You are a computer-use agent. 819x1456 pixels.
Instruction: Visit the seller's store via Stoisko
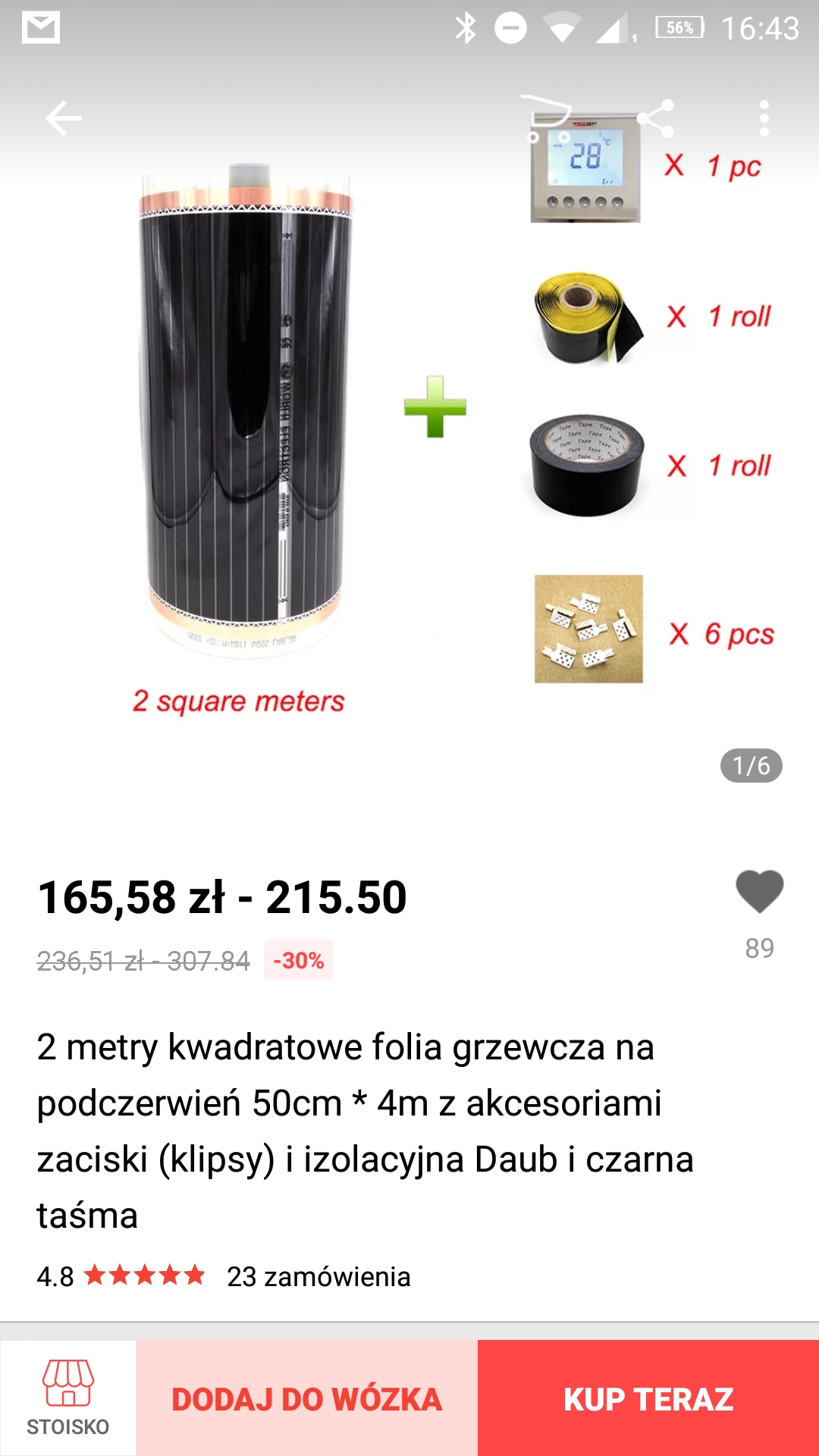click(x=68, y=1398)
